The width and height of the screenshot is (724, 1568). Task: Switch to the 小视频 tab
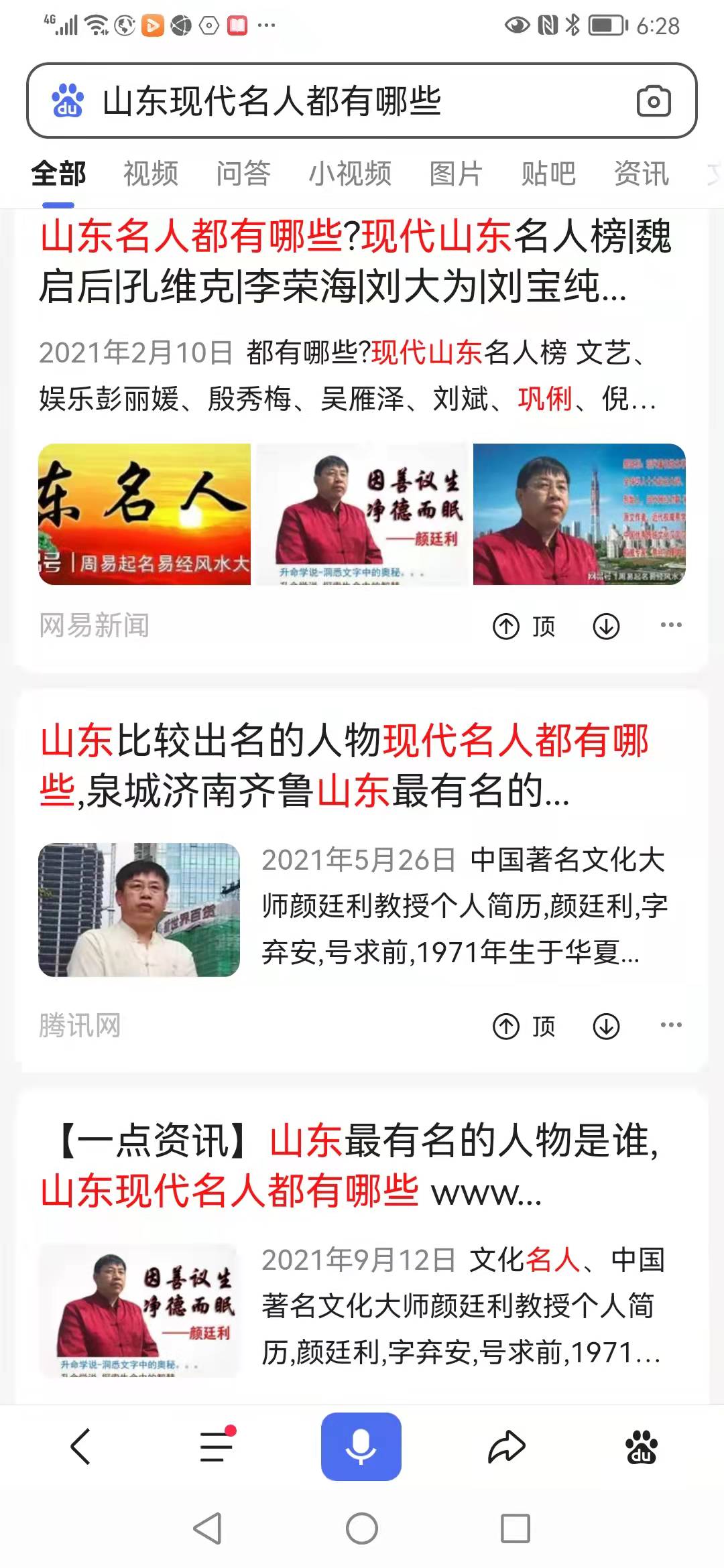point(350,174)
